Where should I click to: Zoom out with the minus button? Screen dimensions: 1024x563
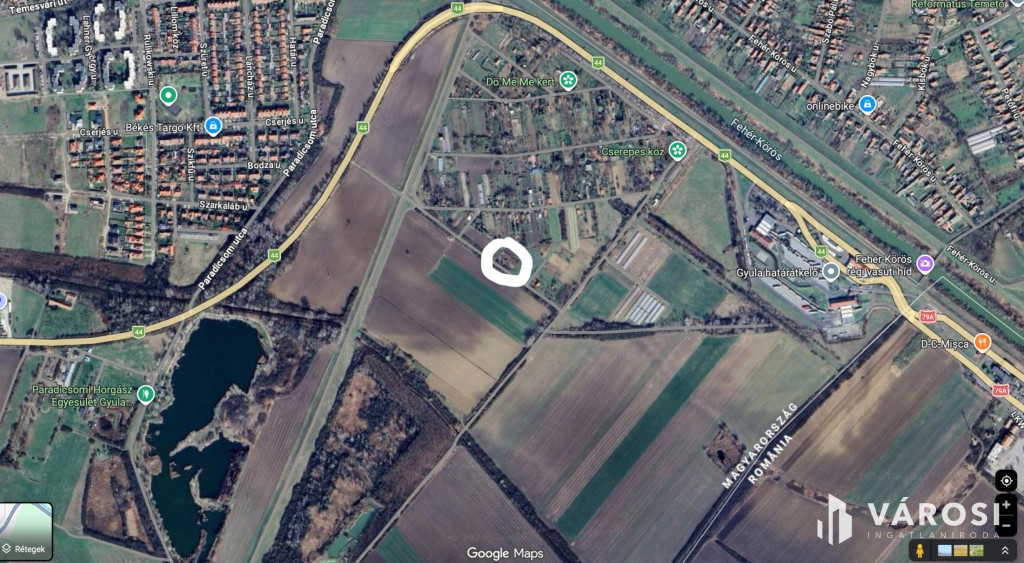pos(1007,527)
